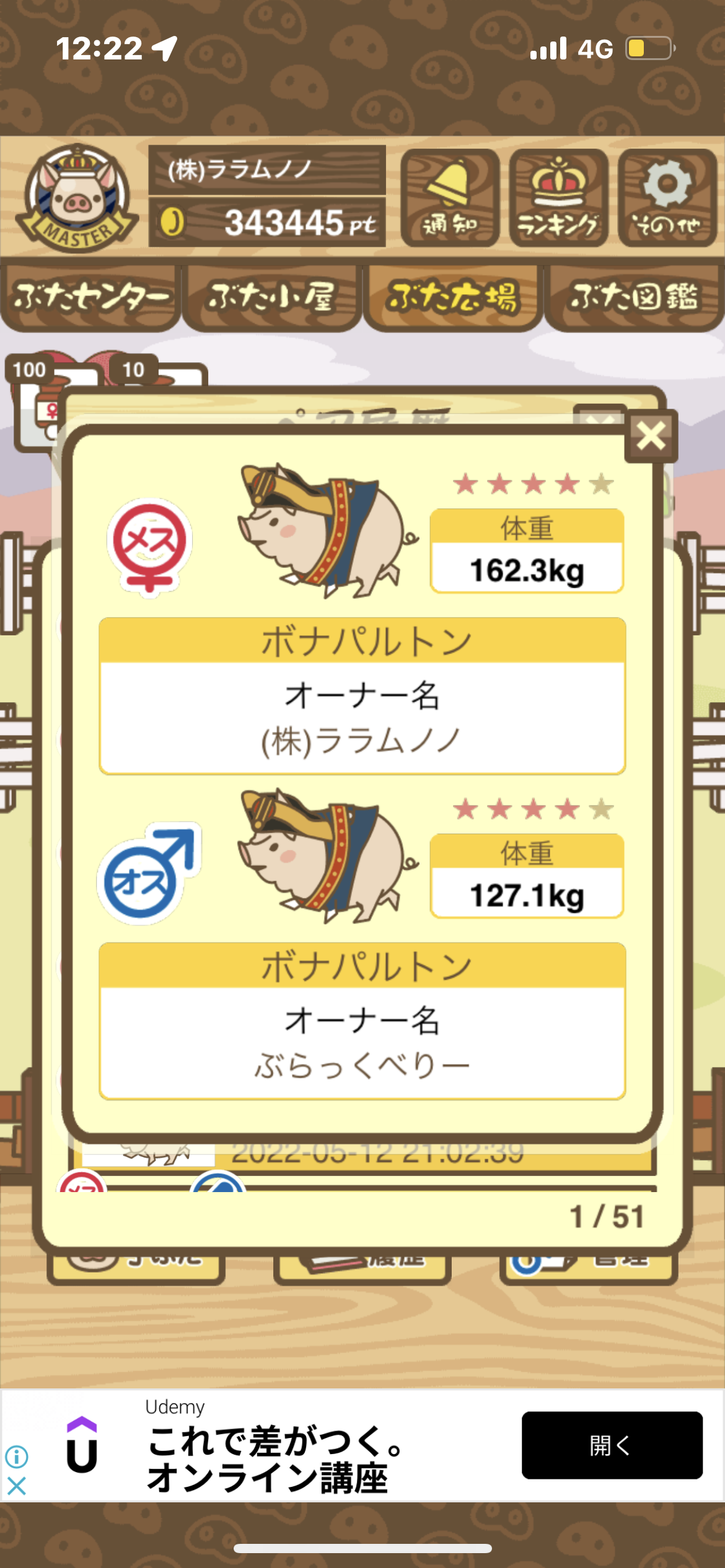Open the 通知 notifications bell
Screen dimensions: 725x1568
450,198
